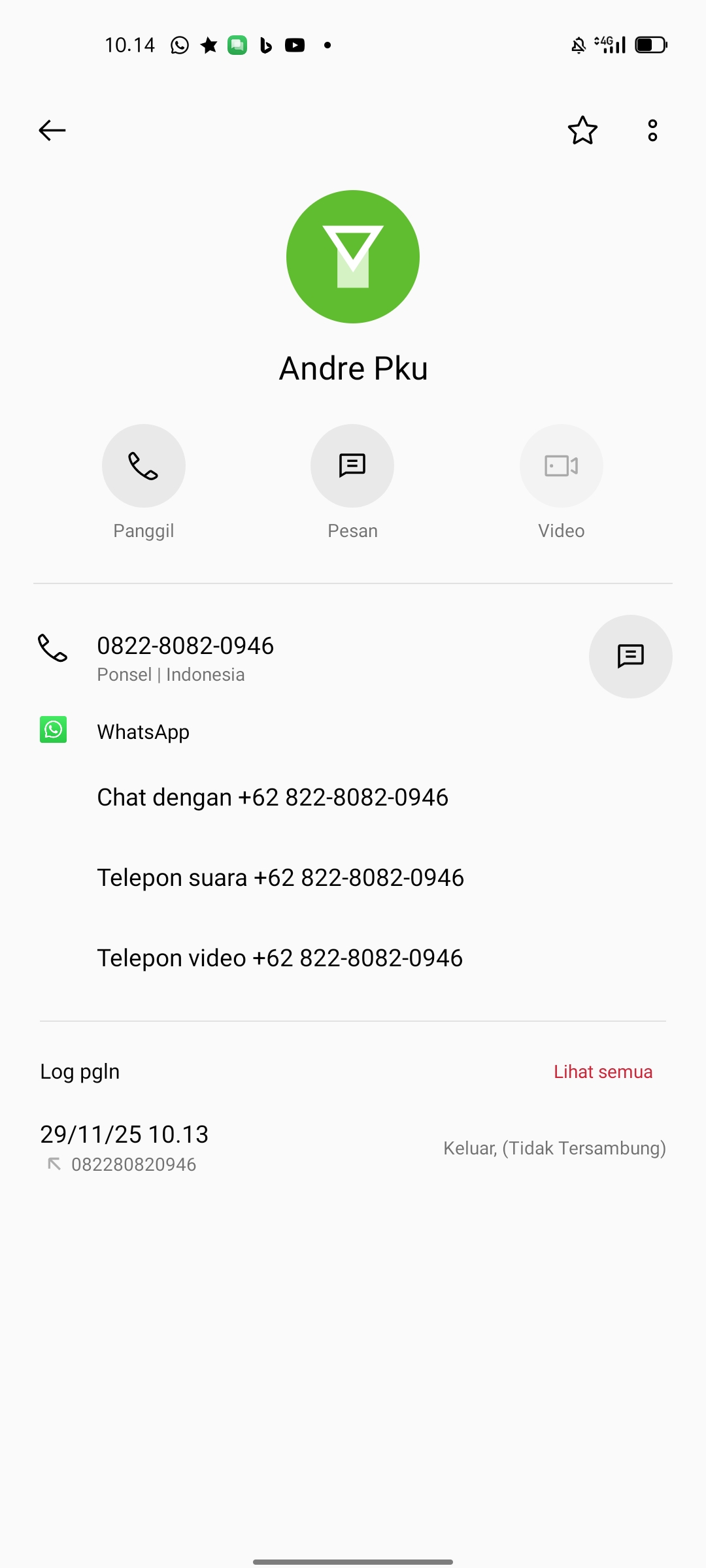Select the Panggil phone icon
The height and width of the screenshot is (1568, 706).
pos(143,465)
